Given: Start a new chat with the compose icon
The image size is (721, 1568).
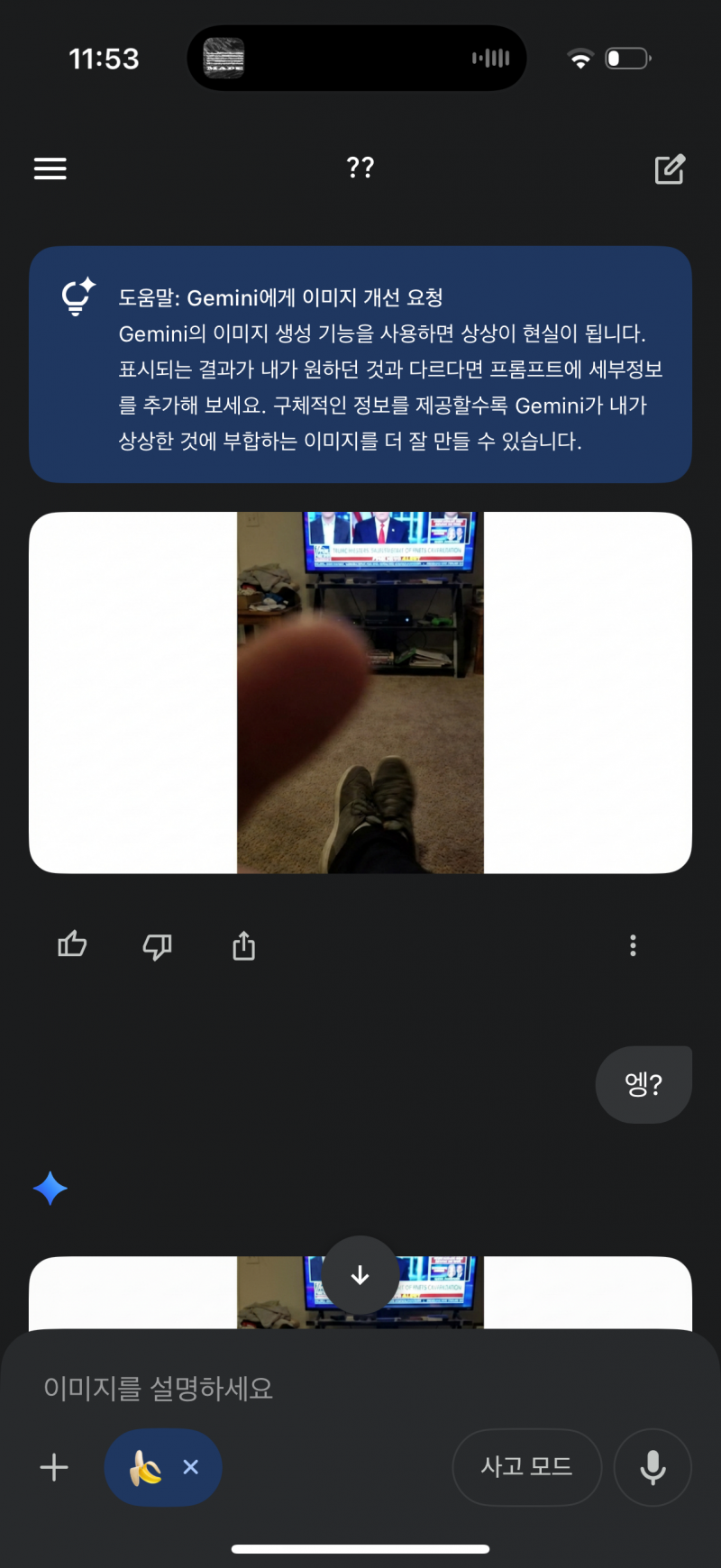Looking at the screenshot, I should (x=670, y=169).
